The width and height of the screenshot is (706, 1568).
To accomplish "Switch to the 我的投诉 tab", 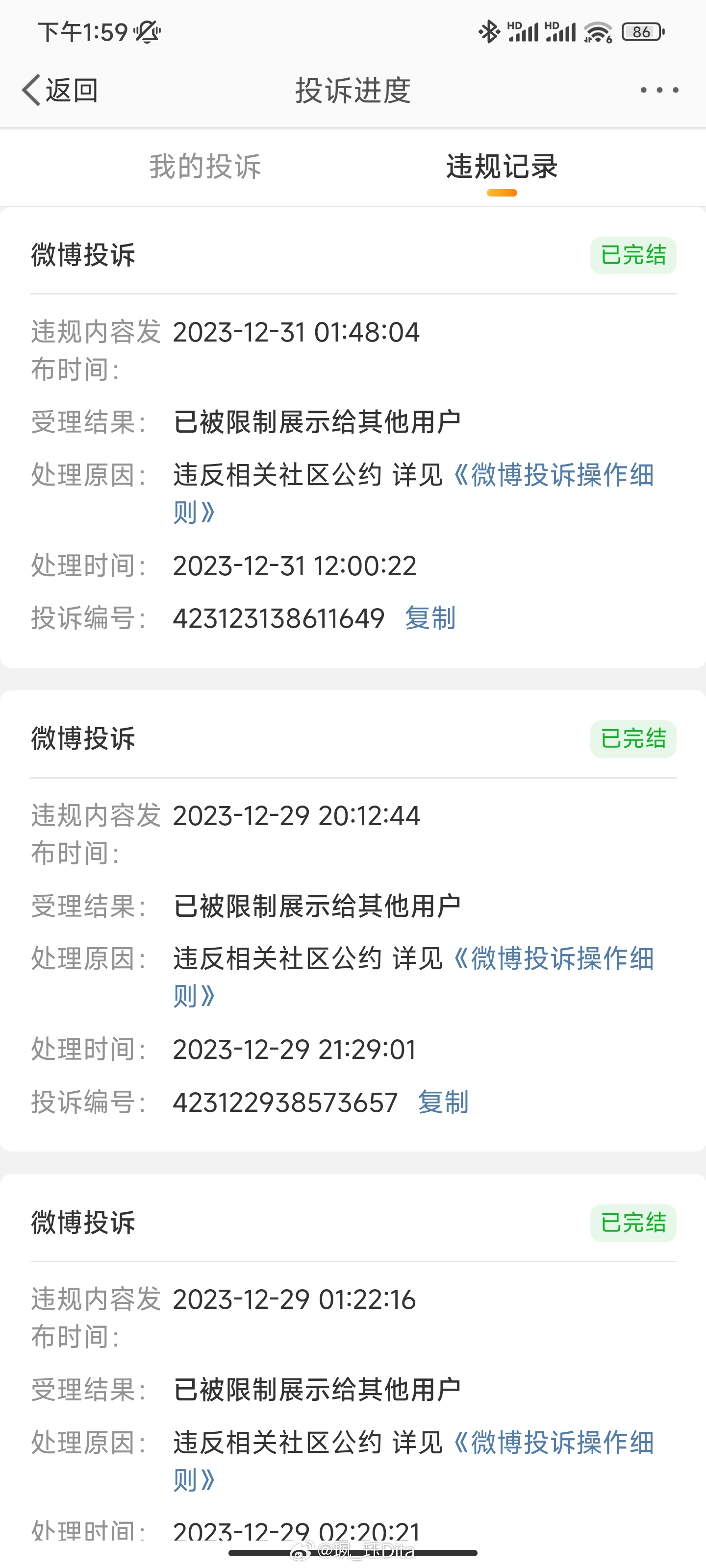I will pos(205,166).
